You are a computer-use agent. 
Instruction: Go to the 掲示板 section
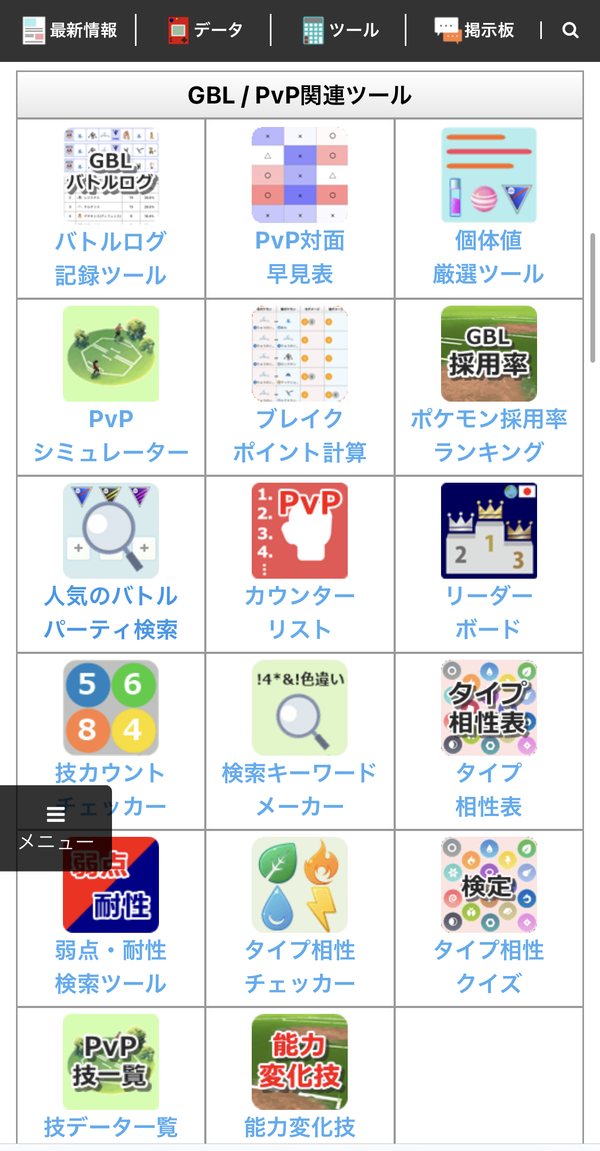pos(474,30)
